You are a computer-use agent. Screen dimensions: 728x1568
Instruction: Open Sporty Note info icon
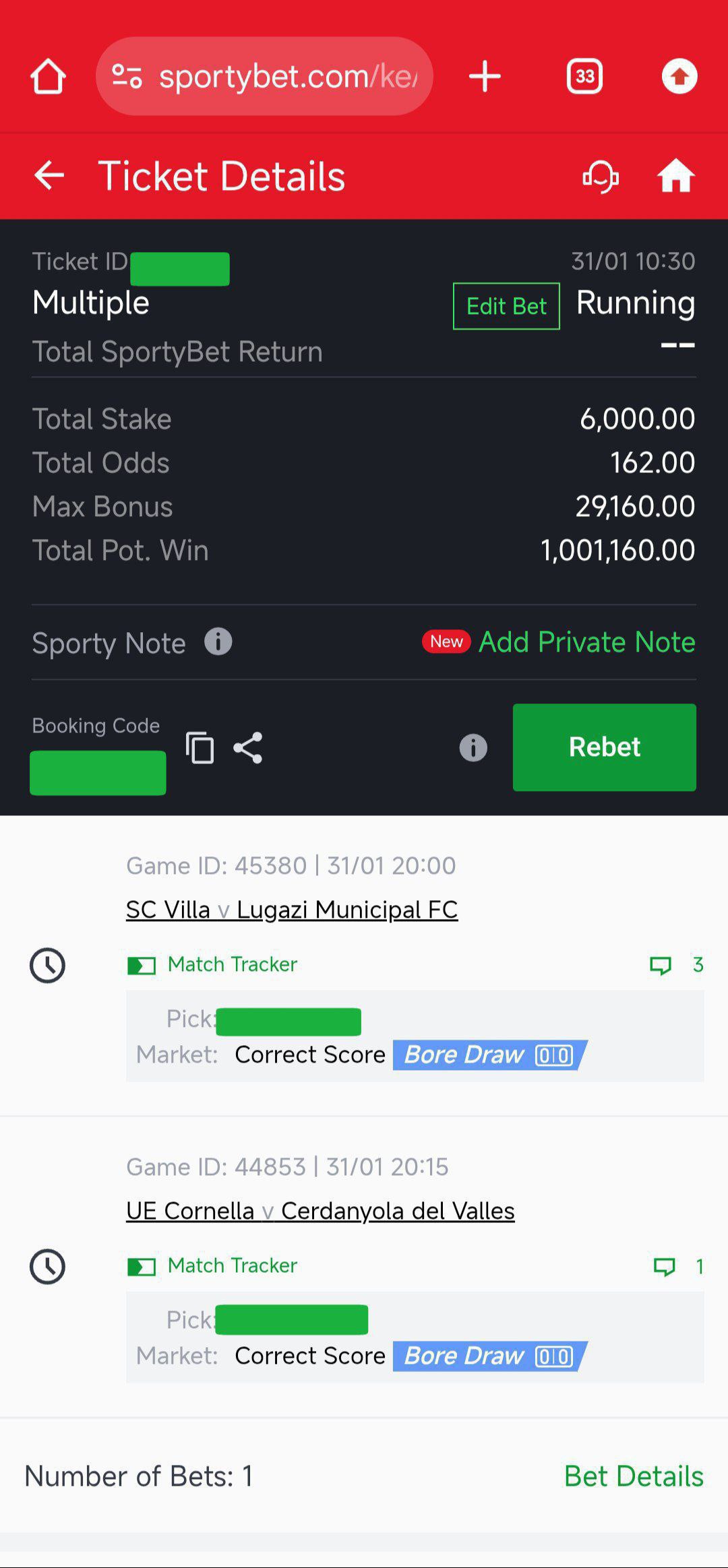pos(218,641)
